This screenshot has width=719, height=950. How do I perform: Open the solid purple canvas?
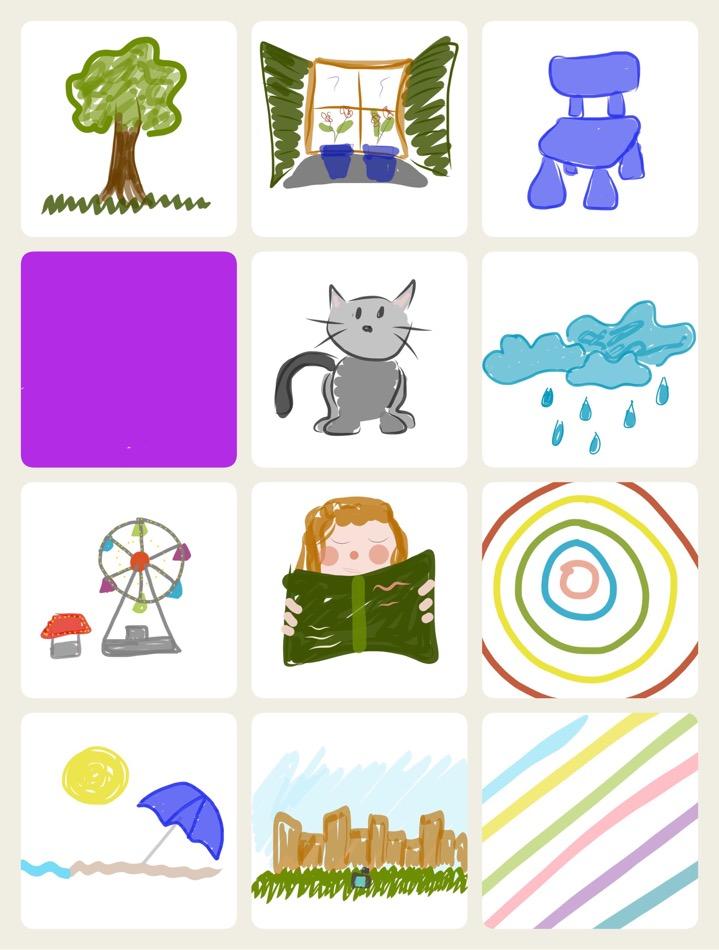[129, 359]
